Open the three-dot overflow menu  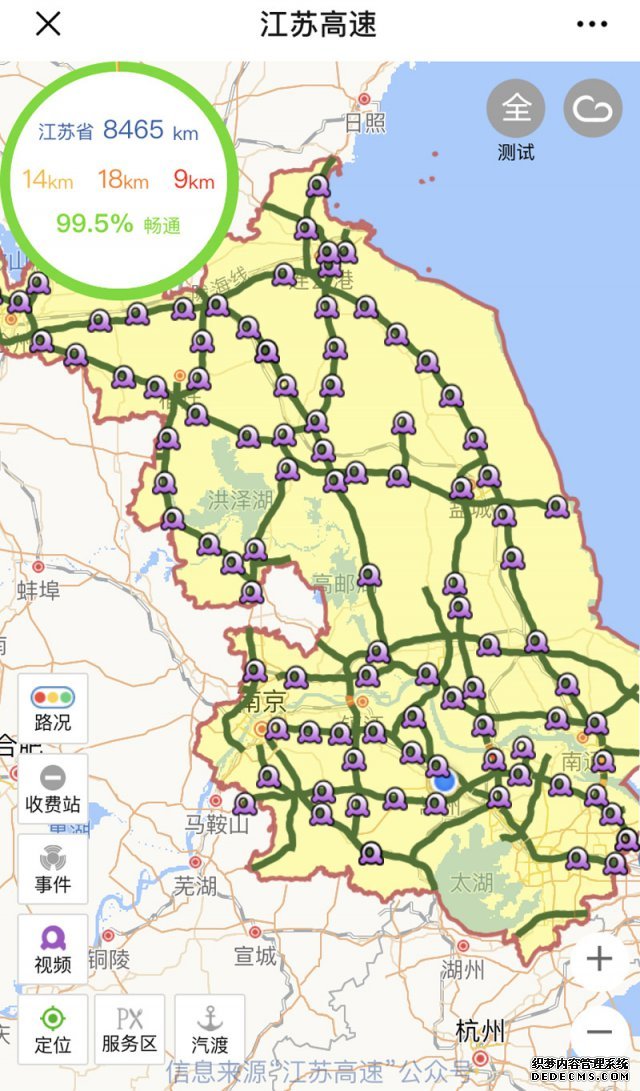pos(592,25)
